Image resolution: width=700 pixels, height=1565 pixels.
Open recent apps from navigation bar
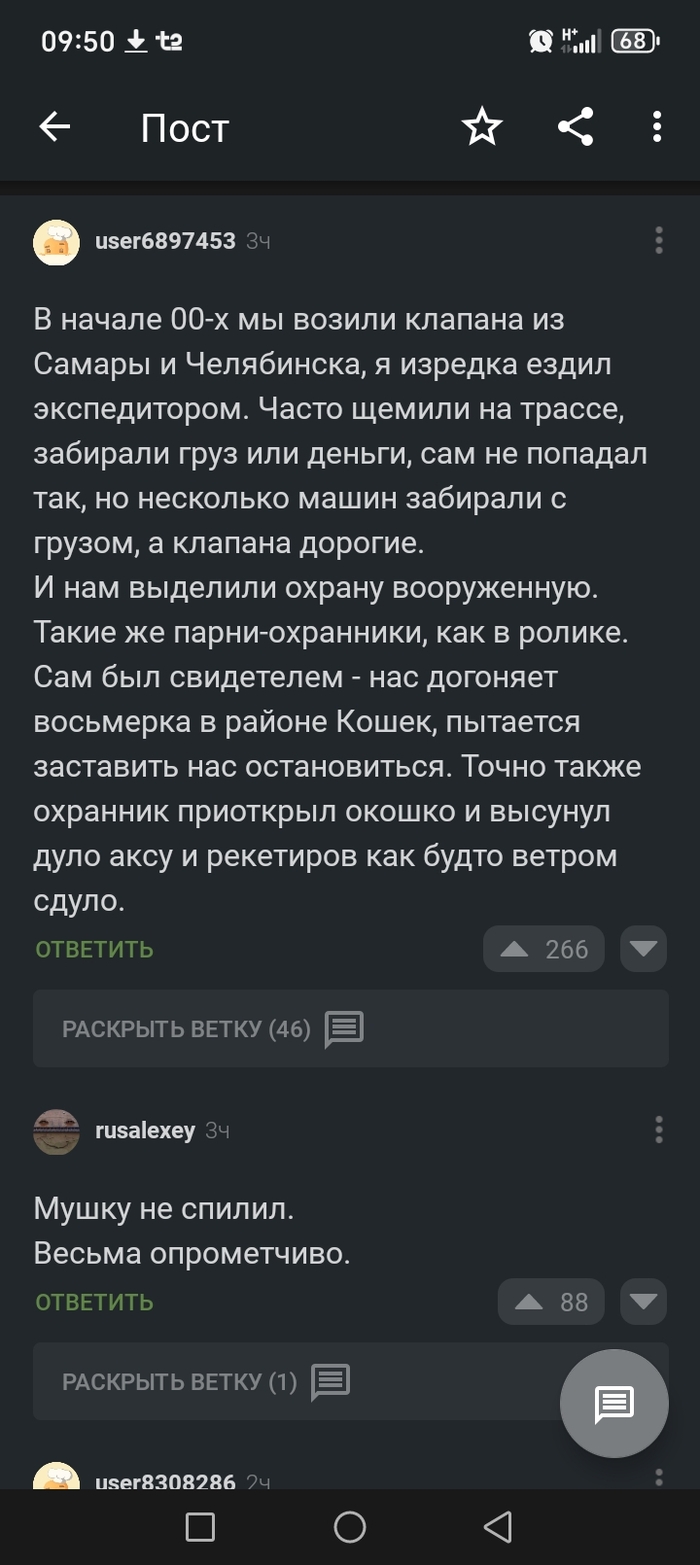click(201, 1527)
